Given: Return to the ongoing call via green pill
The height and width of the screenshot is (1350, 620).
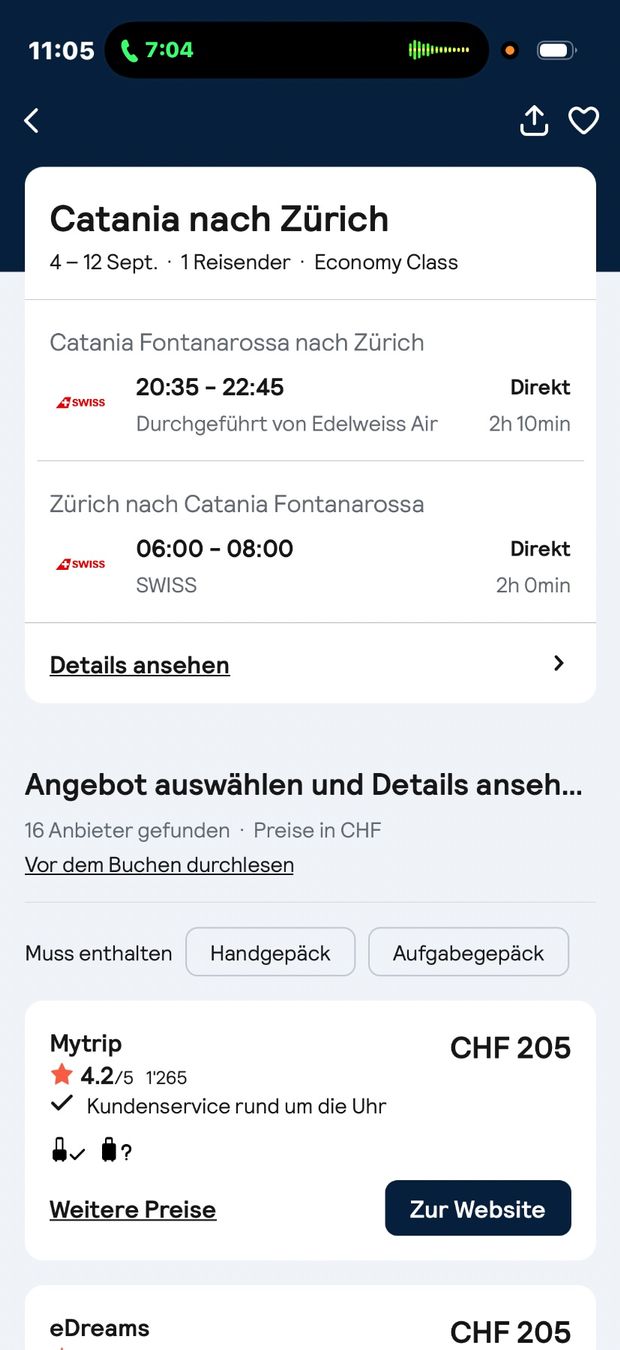Looking at the screenshot, I should pyautogui.click(x=157, y=50).
